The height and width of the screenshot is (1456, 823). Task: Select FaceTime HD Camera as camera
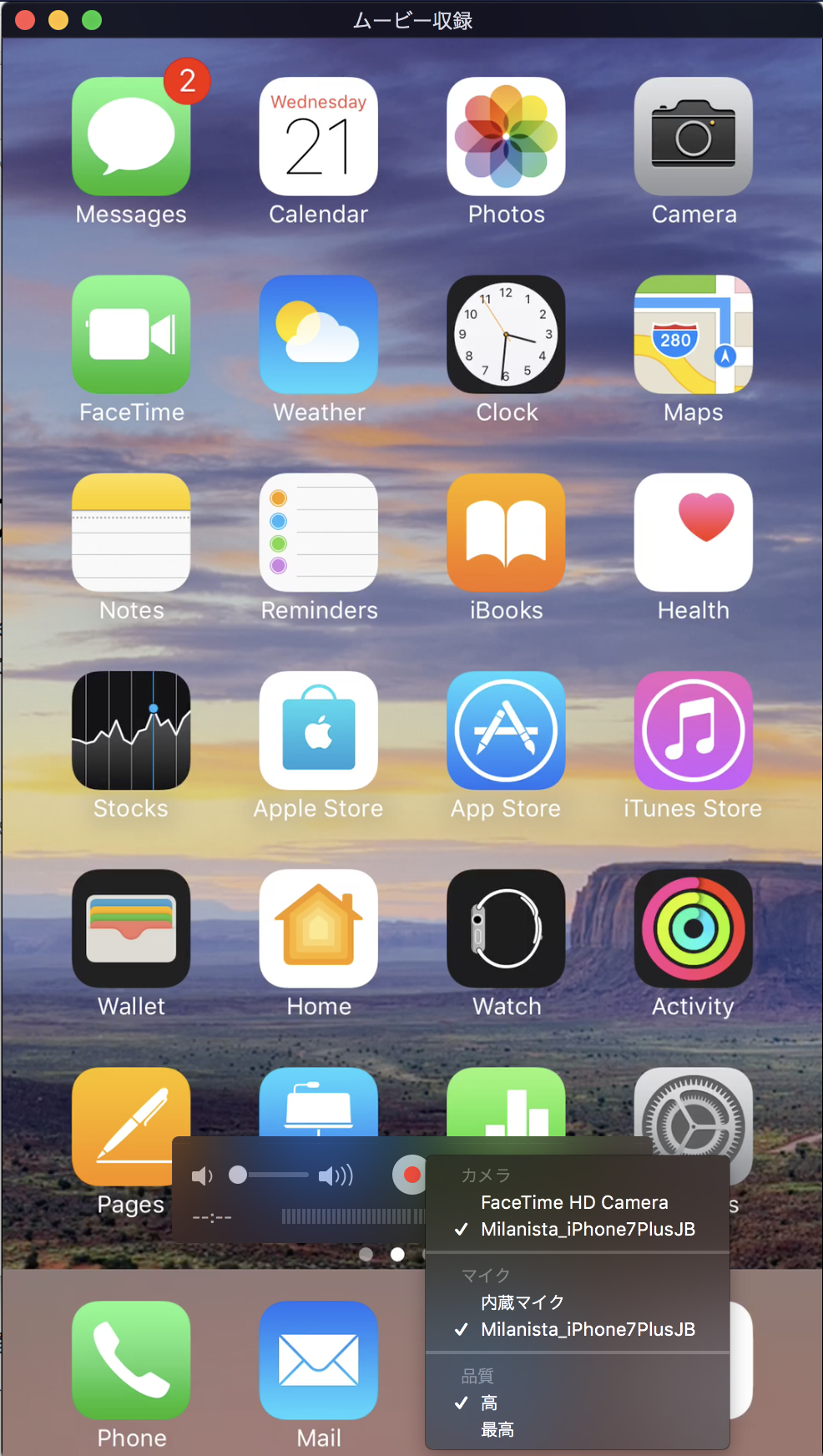pos(574,1202)
